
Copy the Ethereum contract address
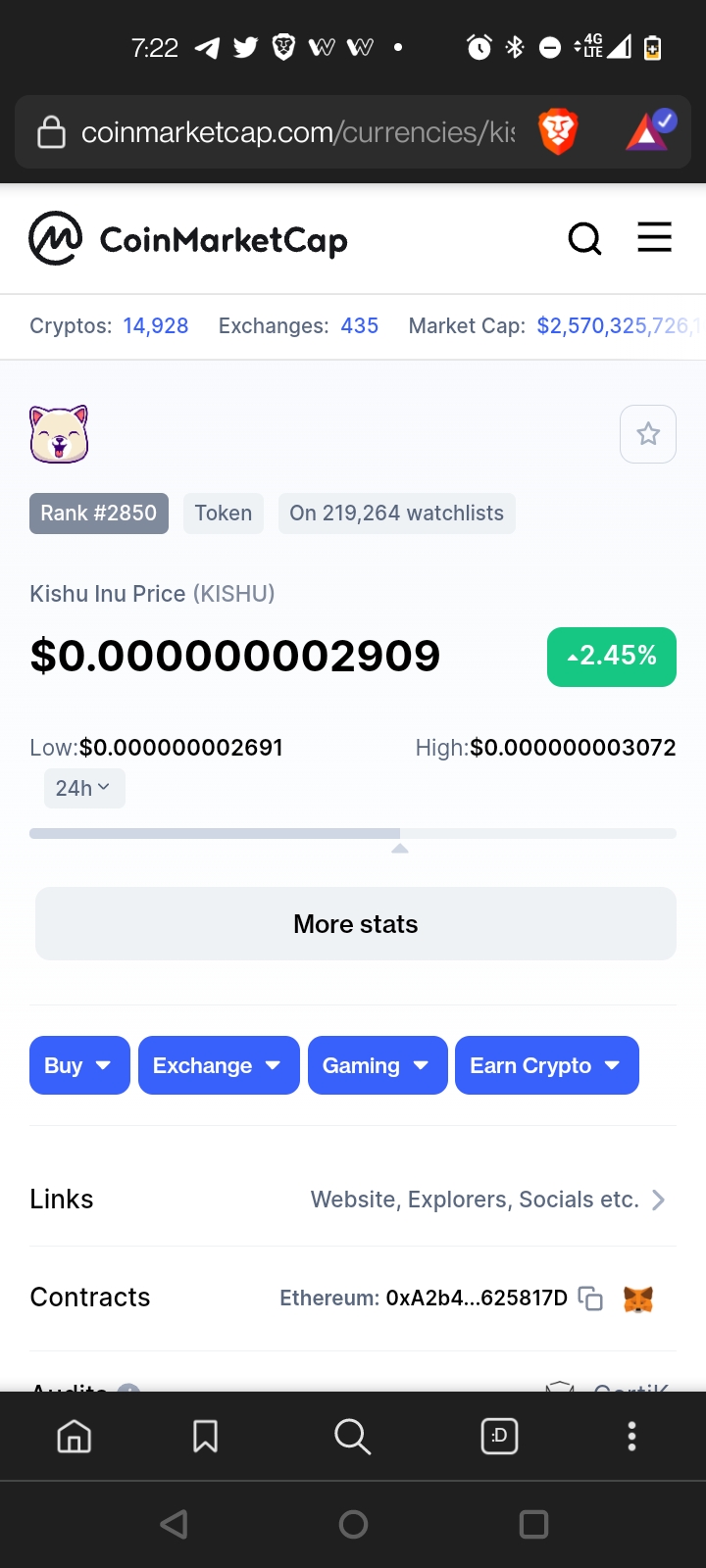[590, 1298]
